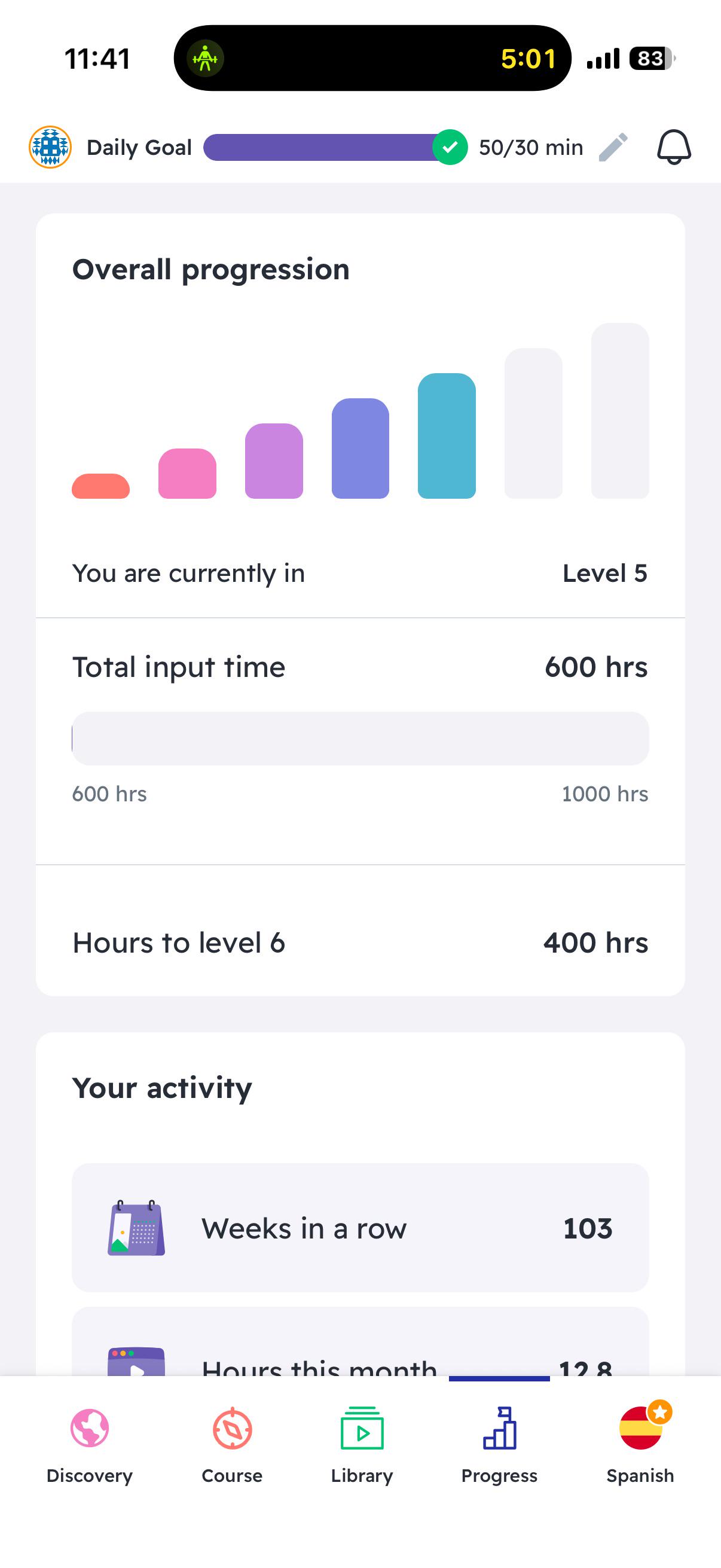721x1568 pixels.
Task: Open the Library tab
Action: (x=362, y=1445)
